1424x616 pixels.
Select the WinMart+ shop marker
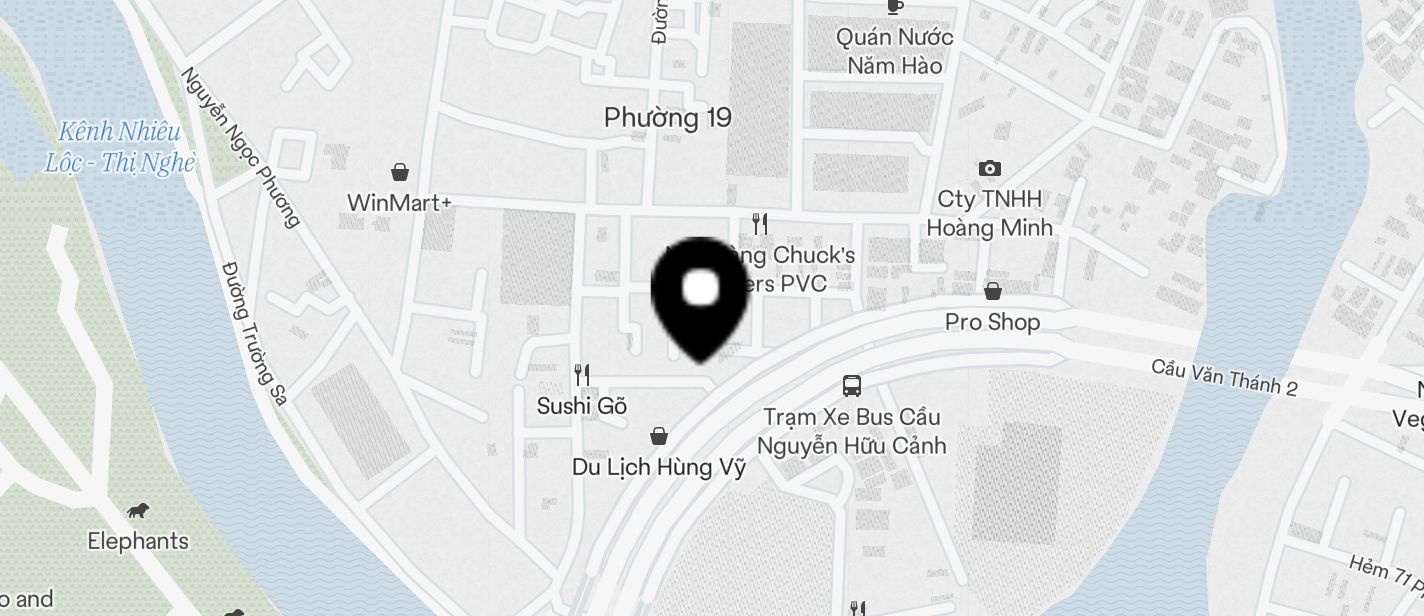point(400,173)
